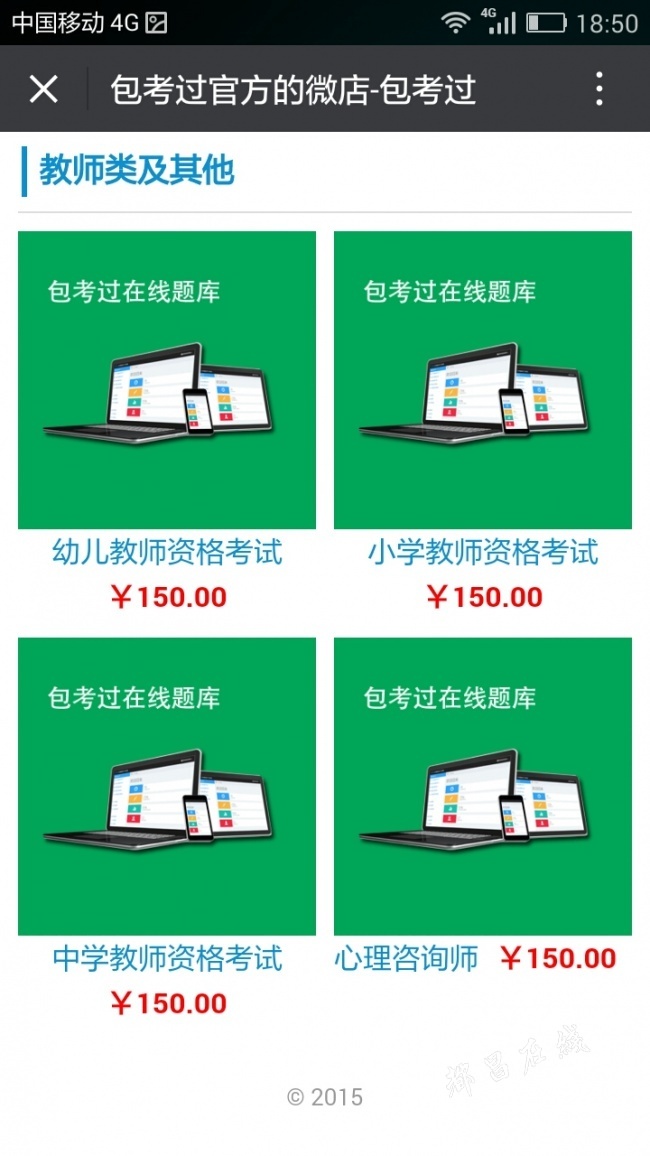Screen dimensions: 650x1156
Task: Open the three-dot overflow menu
Action: coord(598,89)
